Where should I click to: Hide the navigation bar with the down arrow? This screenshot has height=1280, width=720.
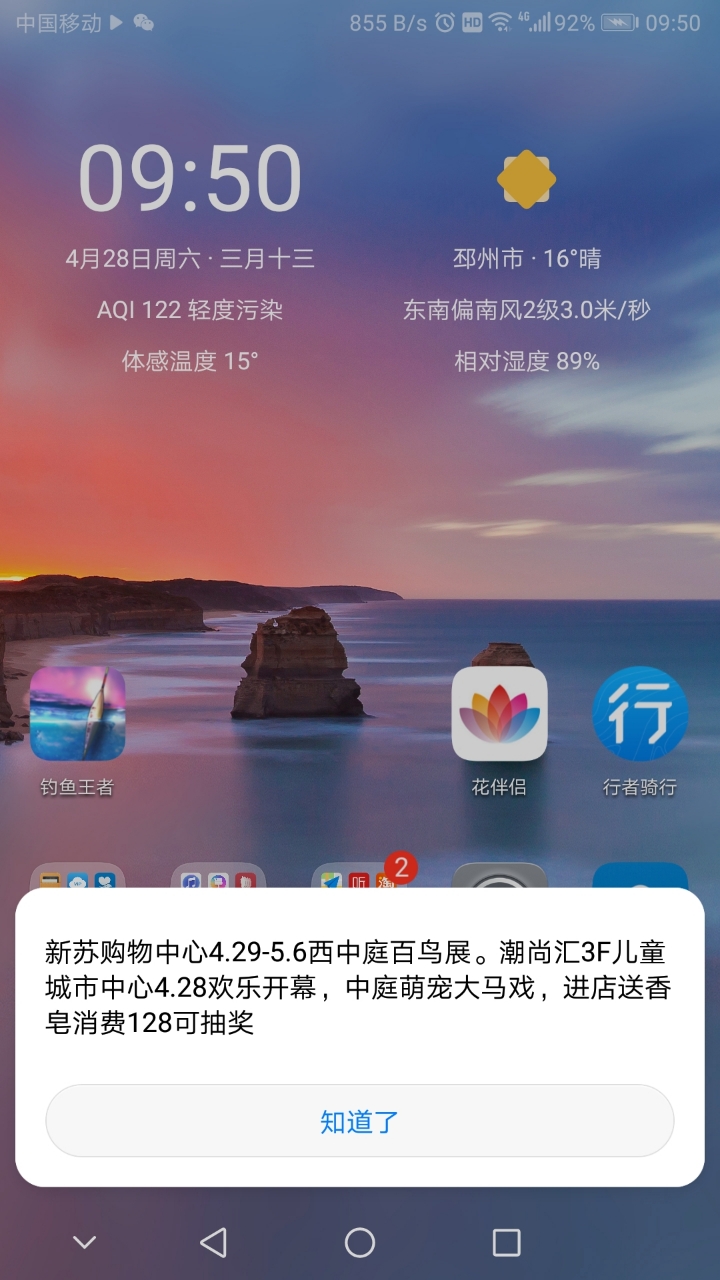(x=84, y=1242)
